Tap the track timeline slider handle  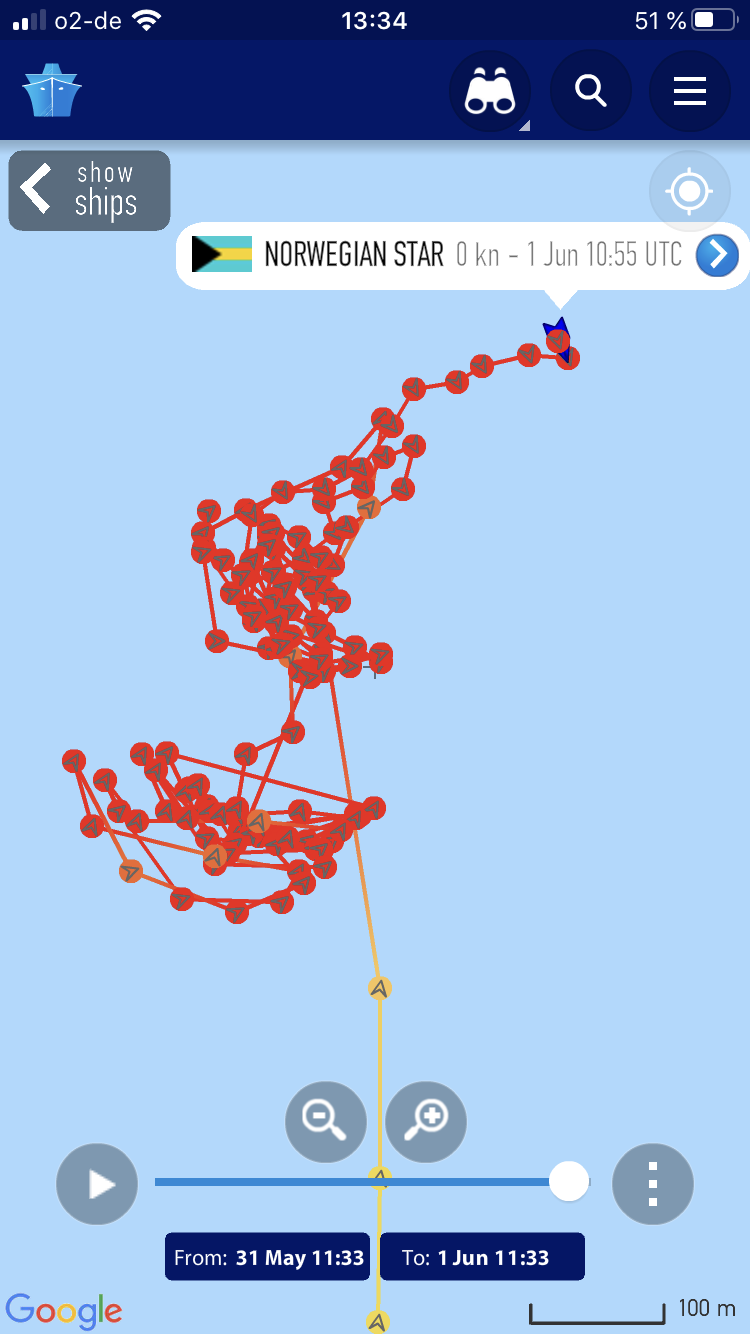click(569, 1182)
